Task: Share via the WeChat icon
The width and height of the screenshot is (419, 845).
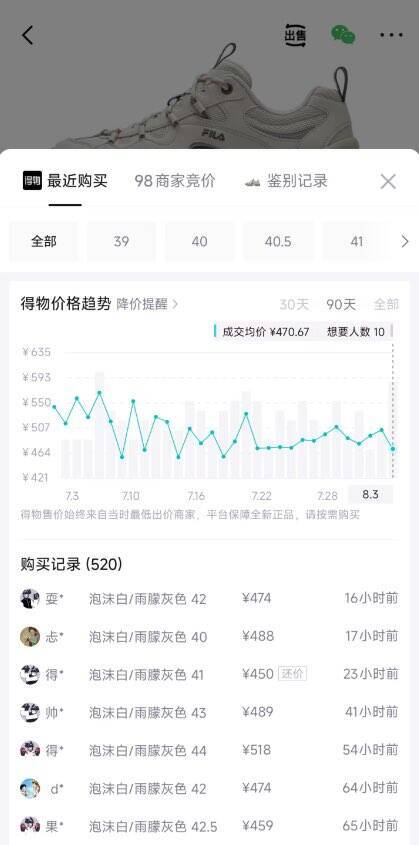Action: tap(344, 35)
